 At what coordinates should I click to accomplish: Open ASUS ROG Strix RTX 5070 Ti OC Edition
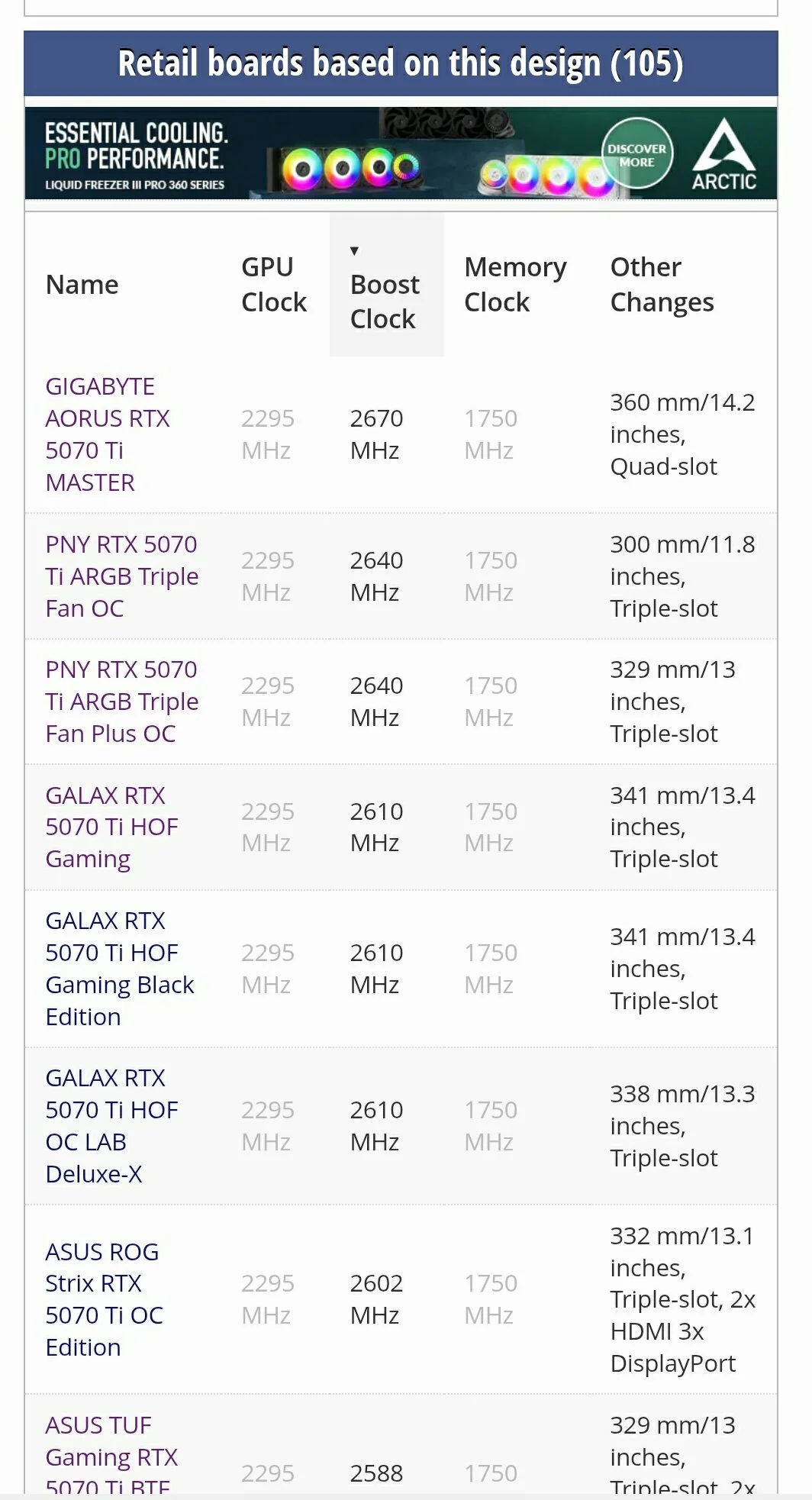(104, 1299)
